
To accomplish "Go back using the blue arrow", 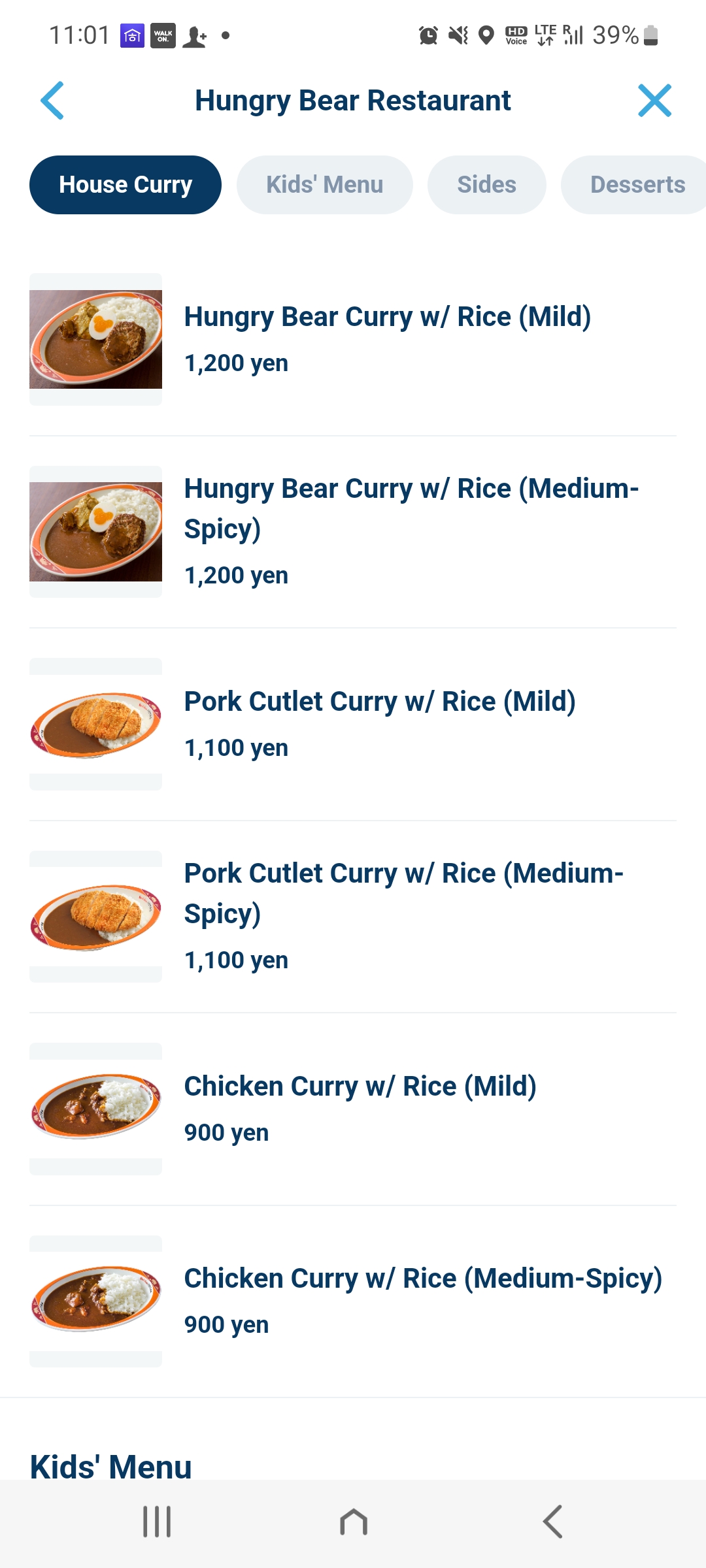I will 52,101.
